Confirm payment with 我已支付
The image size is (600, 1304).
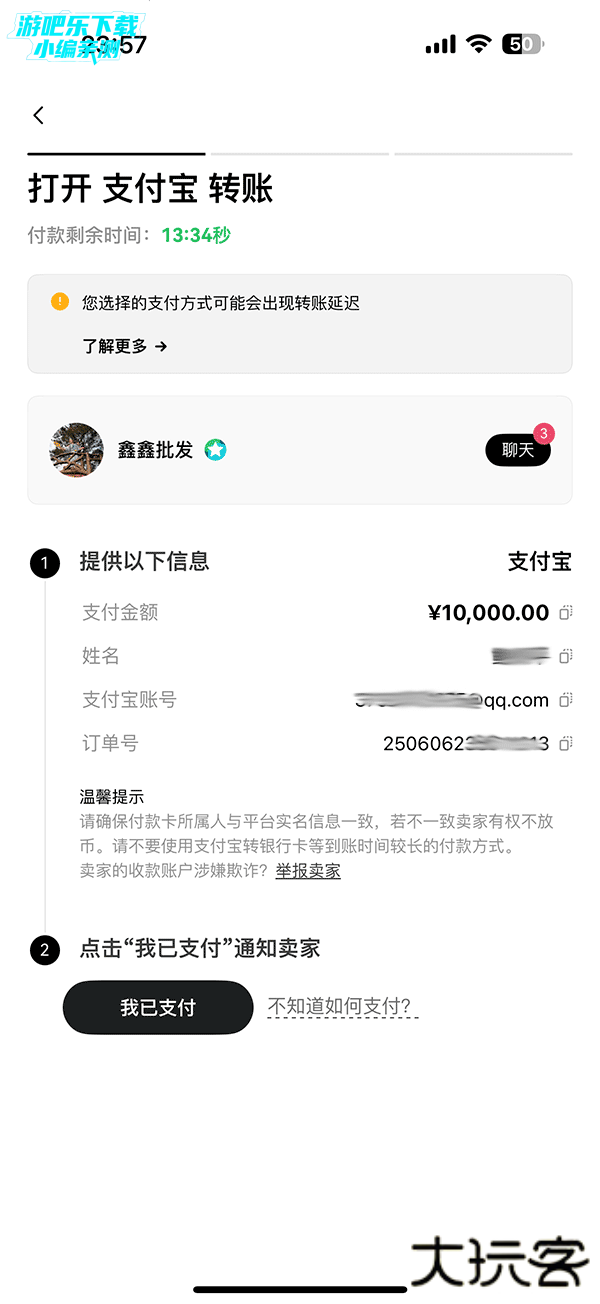coord(158,1007)
